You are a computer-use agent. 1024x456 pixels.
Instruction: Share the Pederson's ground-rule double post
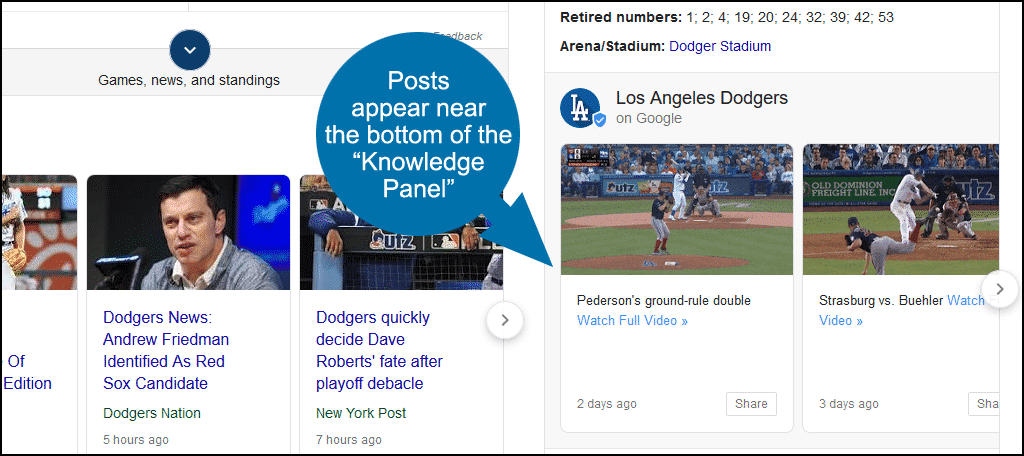(751, 404)
